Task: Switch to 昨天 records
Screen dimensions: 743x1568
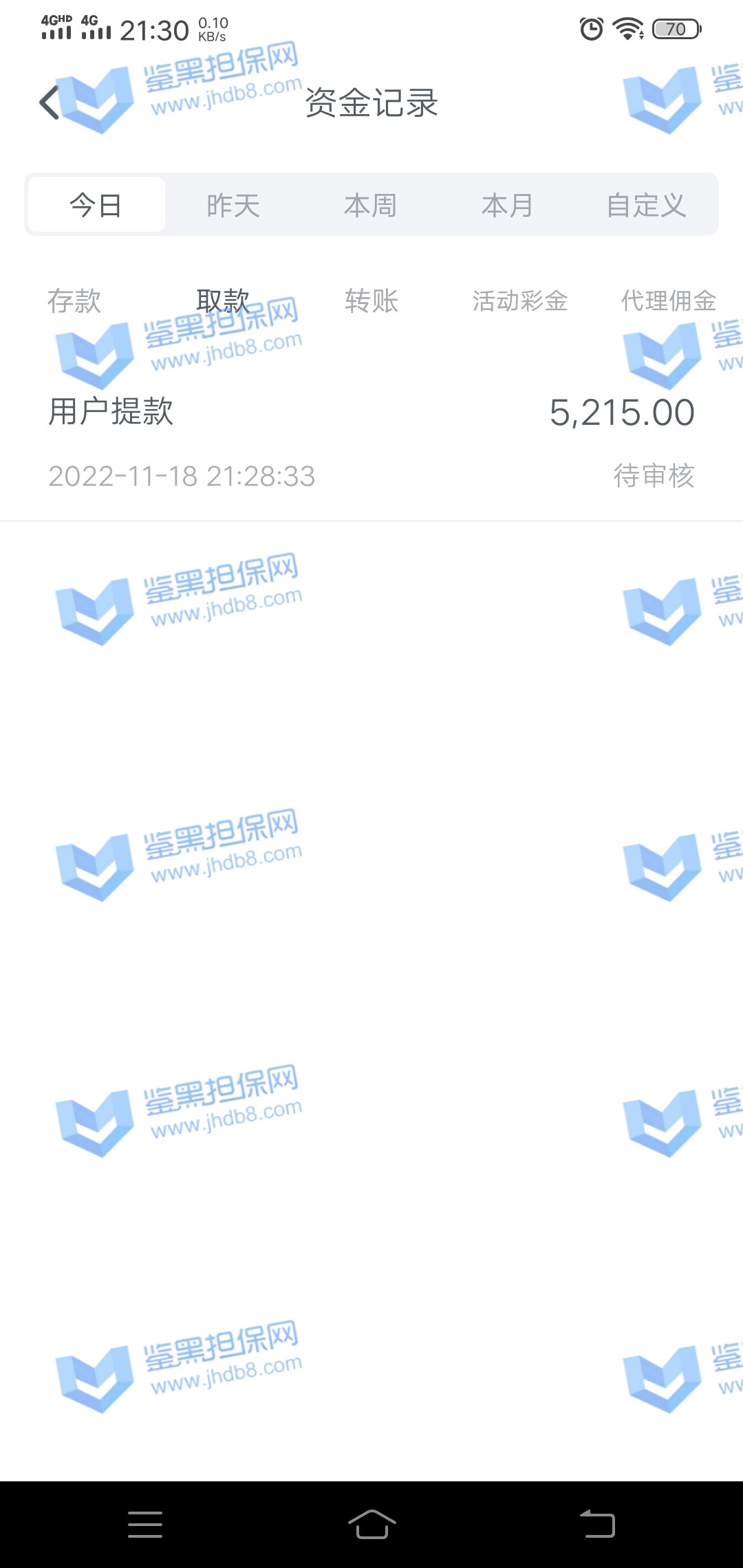Action: pyautogui.click(x=233, y=205)
